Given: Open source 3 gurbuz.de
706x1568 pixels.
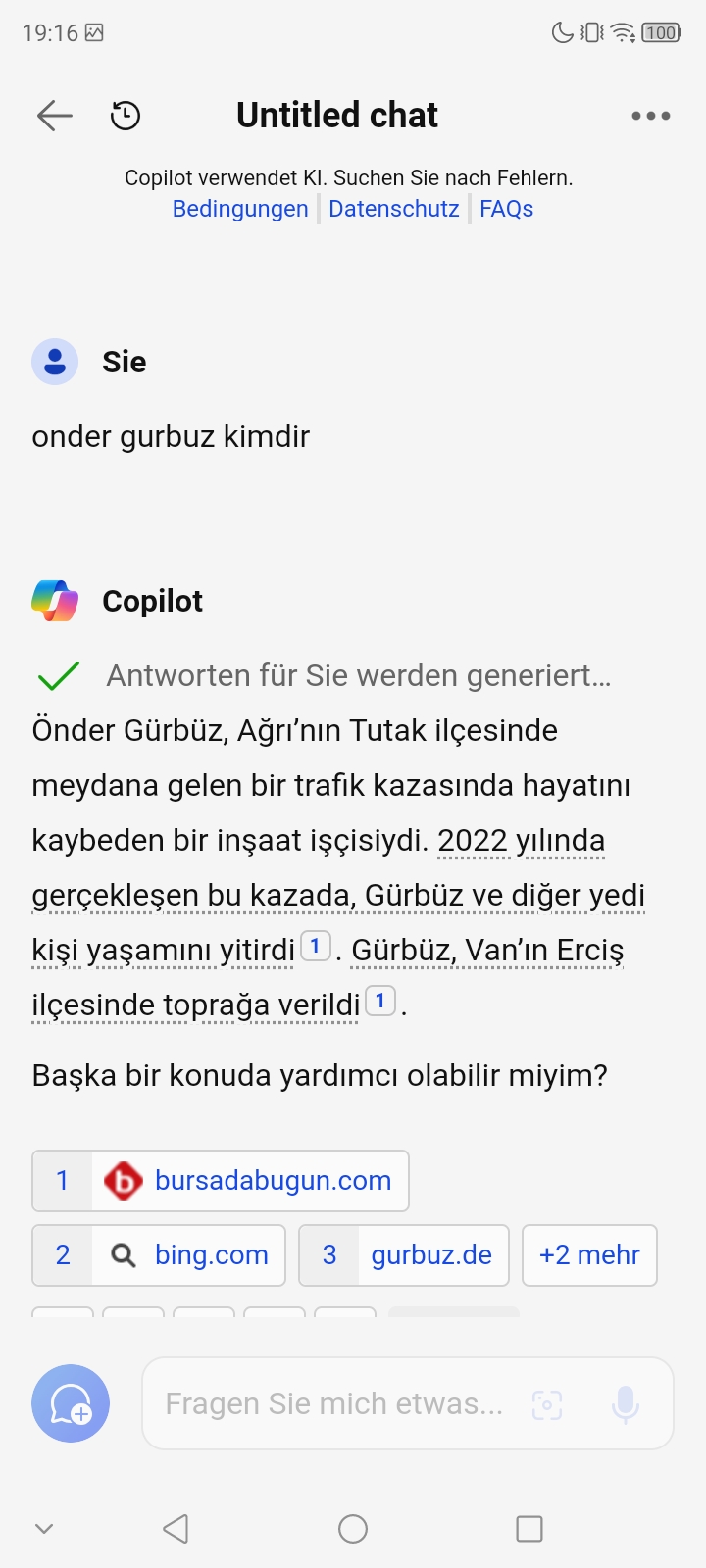Looking at the screenshot, I should point(404,1255).
